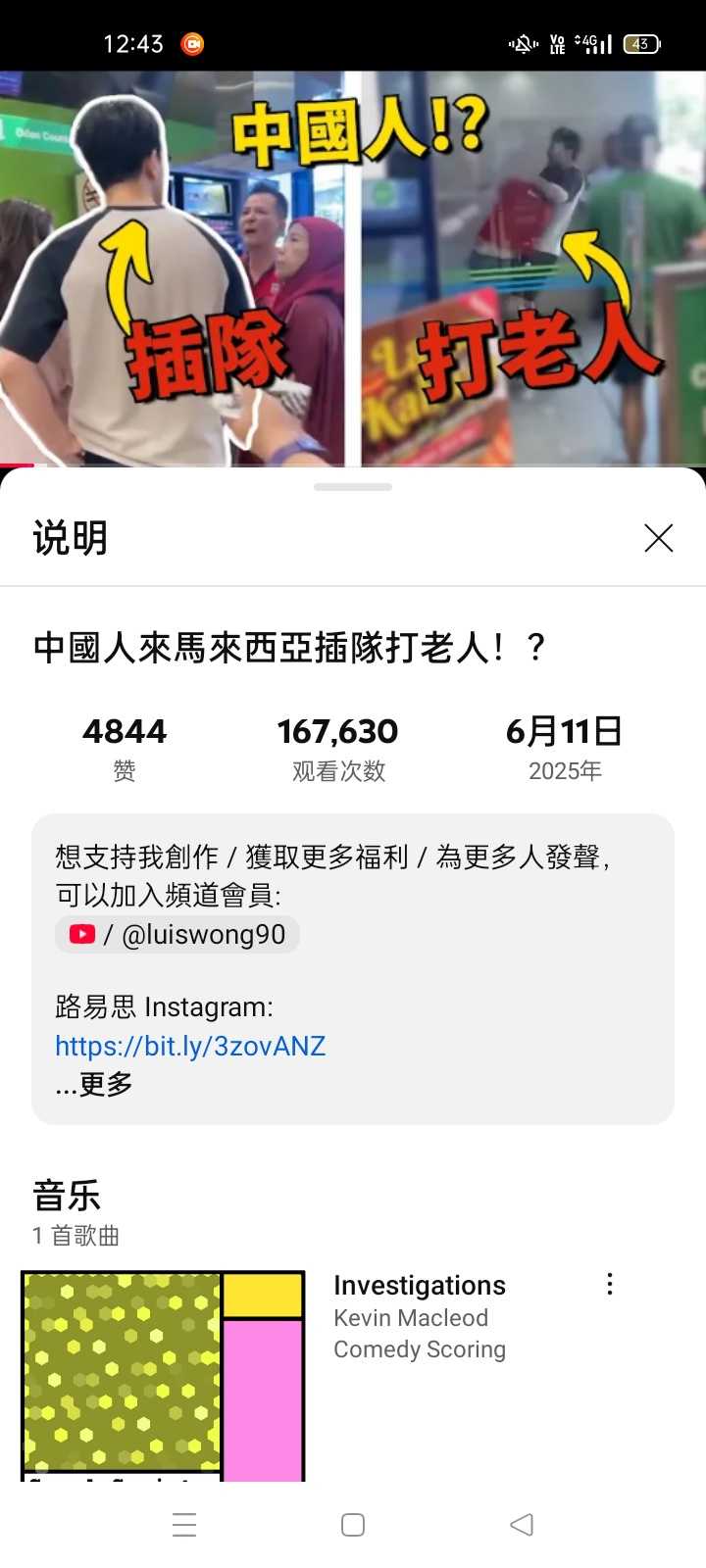The height and width of the screenshot is (1568, 706).
Task: Tap the drag handle on the description sheet
Action: [x=353, y=486]
